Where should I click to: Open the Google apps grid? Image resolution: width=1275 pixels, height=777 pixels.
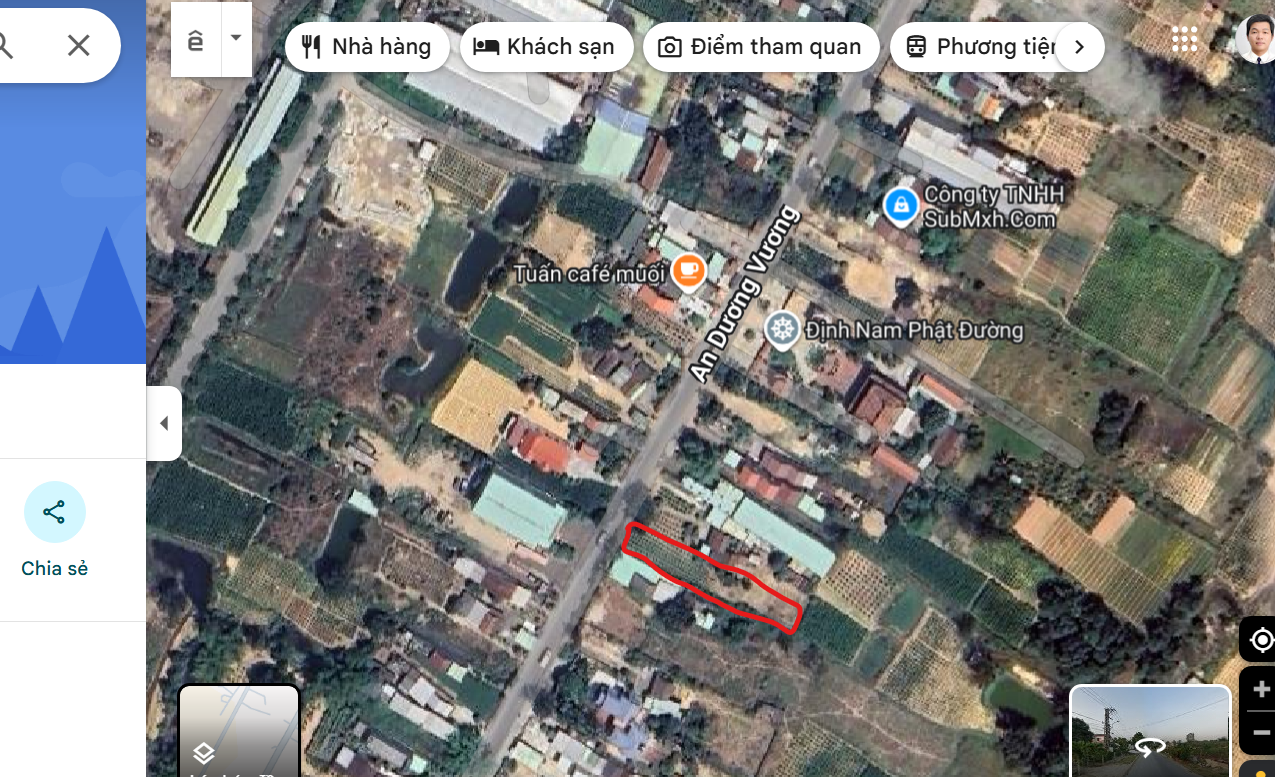[1184, 39]
